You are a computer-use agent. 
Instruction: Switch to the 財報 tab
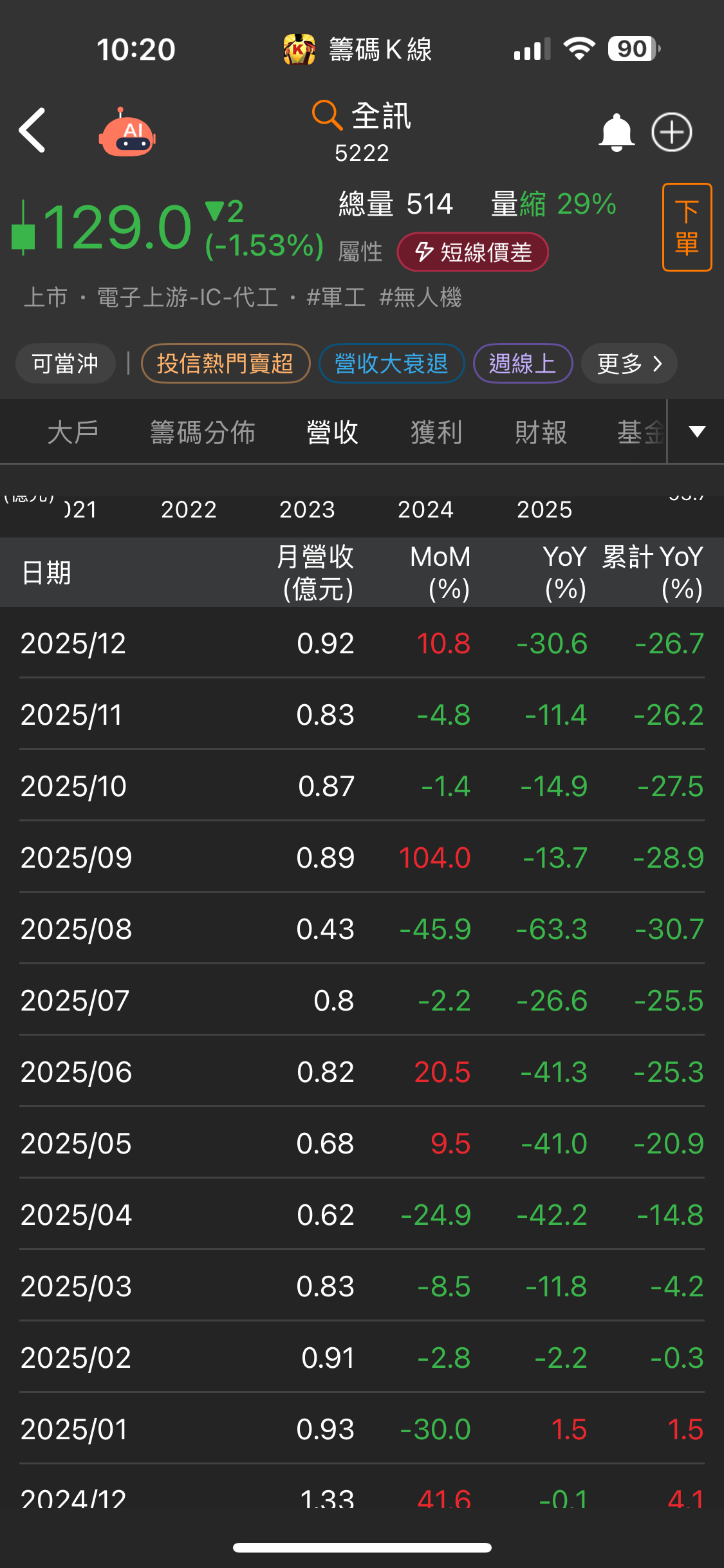pos(541,432)
